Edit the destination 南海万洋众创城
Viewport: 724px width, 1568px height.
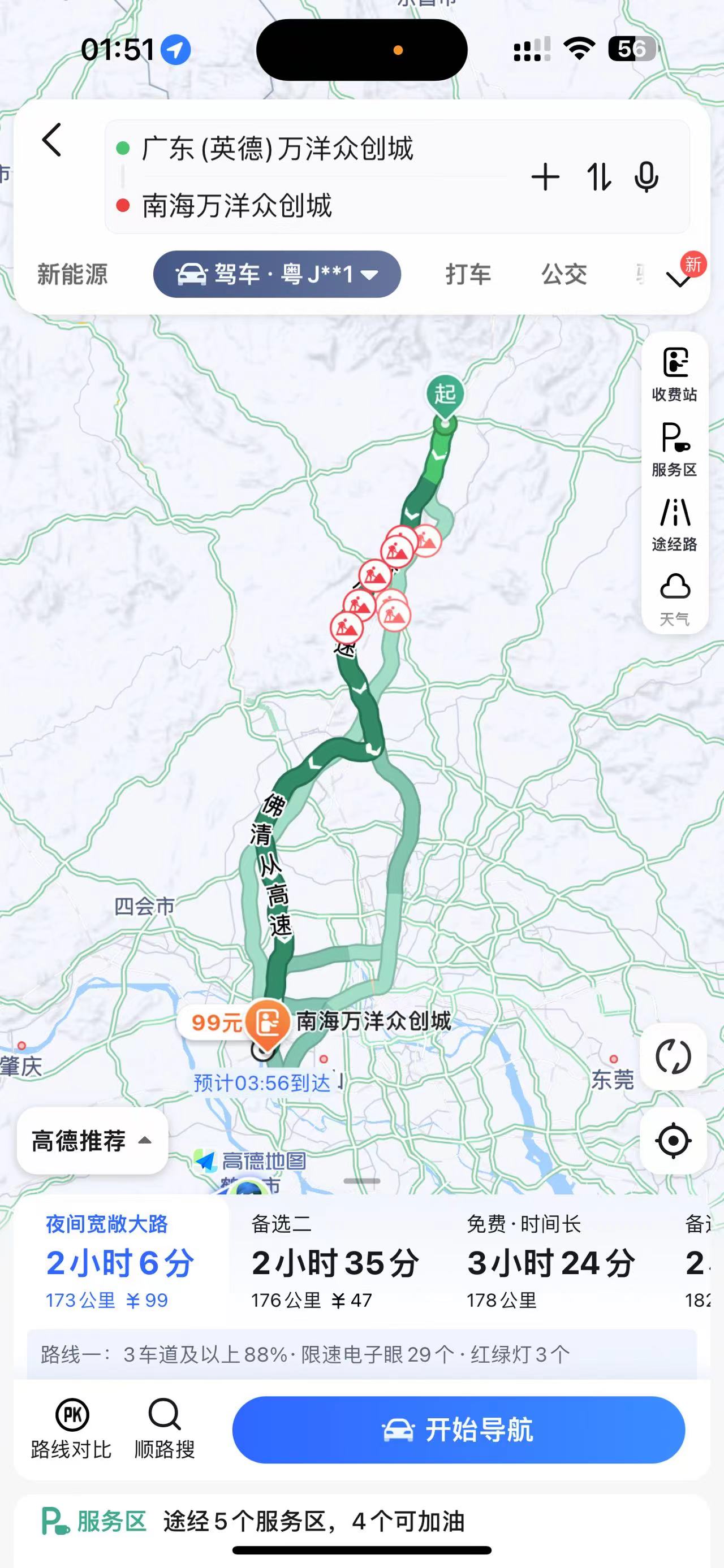click(238, 206)
